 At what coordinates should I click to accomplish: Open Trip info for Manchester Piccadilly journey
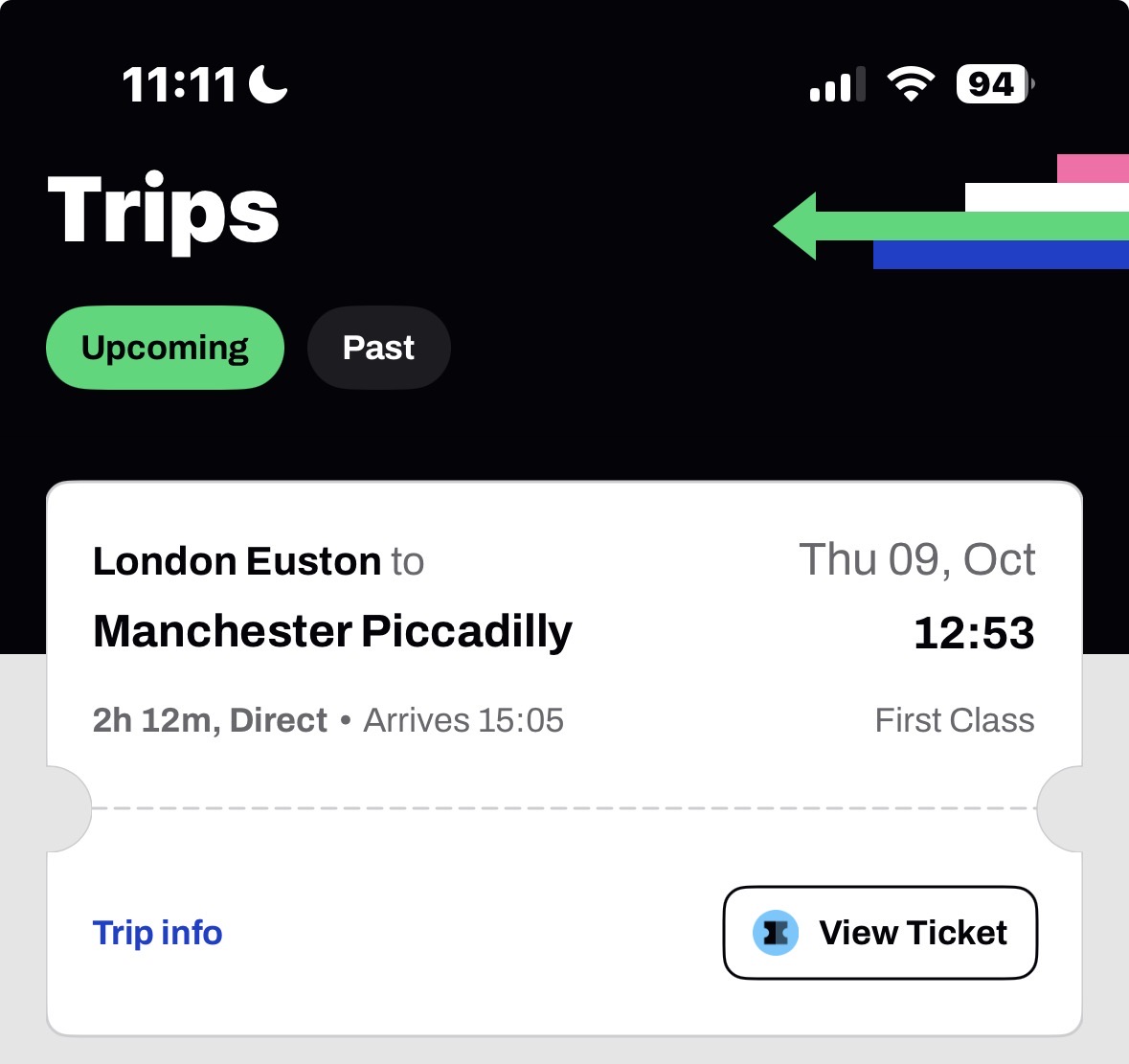(158, 933)
